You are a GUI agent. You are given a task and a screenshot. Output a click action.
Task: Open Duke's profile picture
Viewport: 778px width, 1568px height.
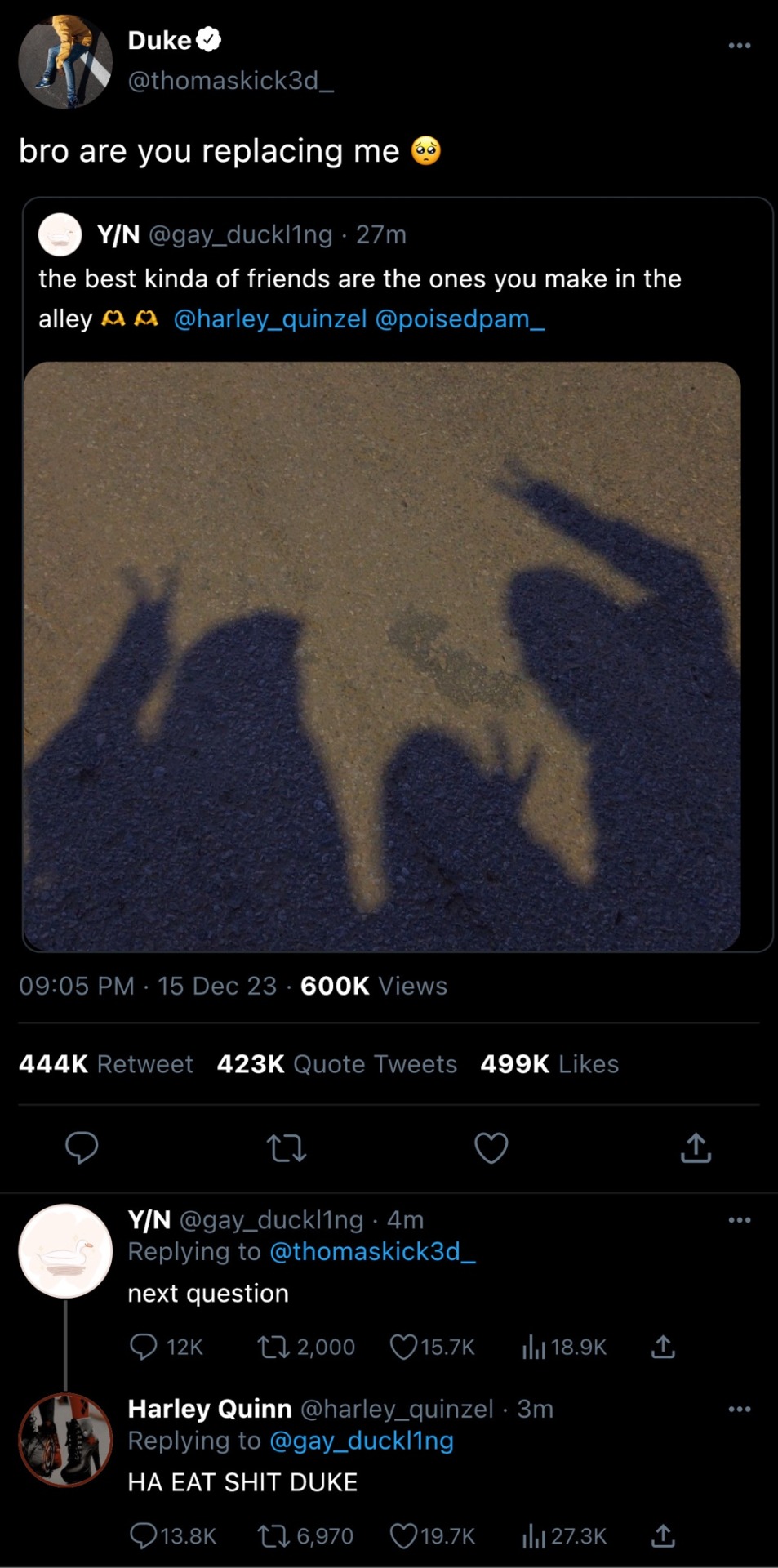(65, 62)
